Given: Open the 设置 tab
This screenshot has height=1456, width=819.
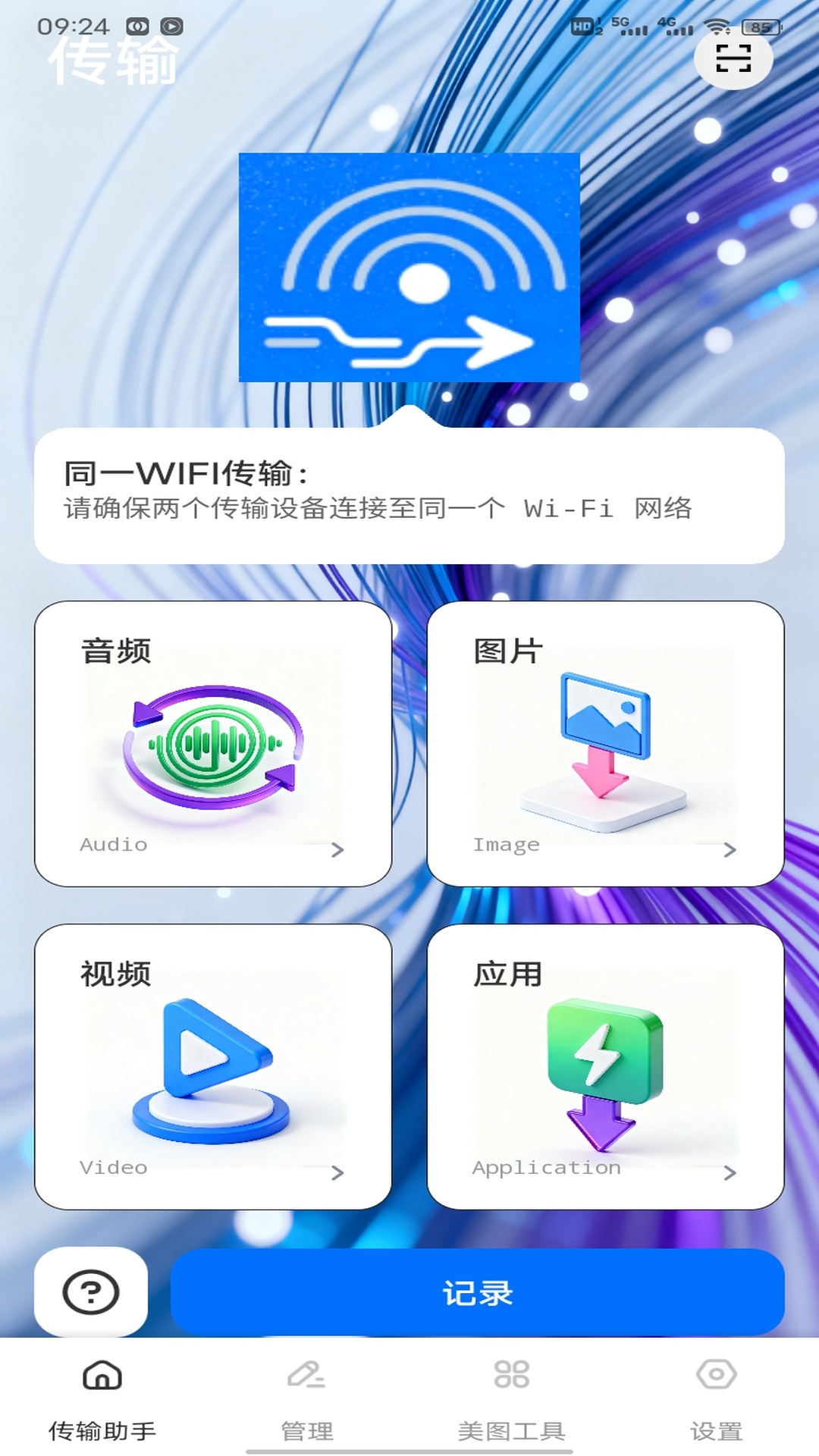Looking at the screenshot, I should point(716,1429).
